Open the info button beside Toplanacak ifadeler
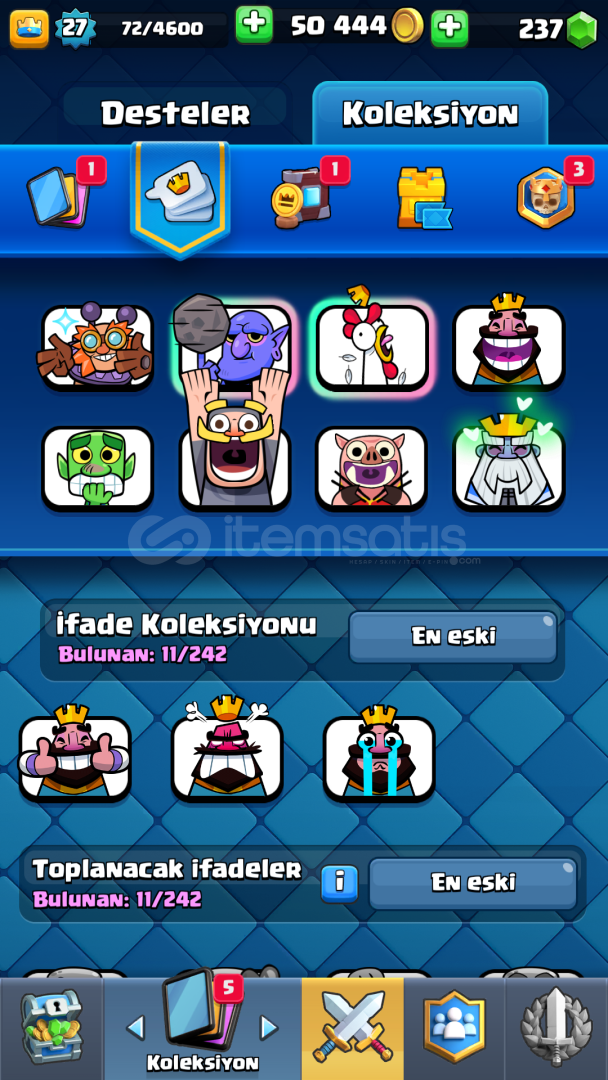 pos(340,884)
